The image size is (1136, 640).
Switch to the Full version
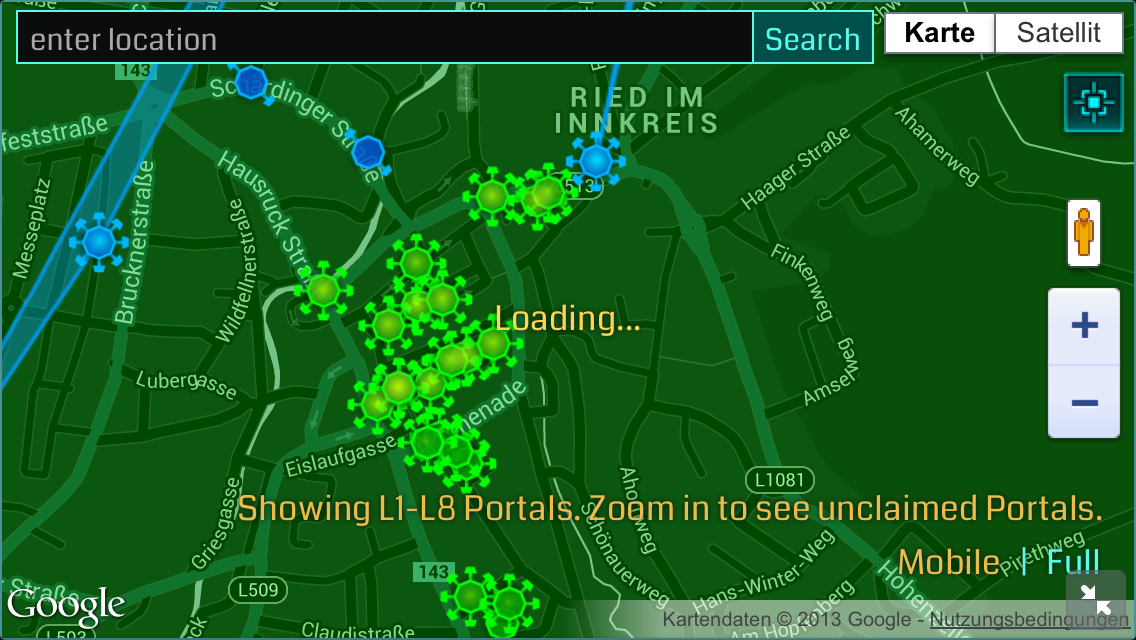[x=1073, y=562]
